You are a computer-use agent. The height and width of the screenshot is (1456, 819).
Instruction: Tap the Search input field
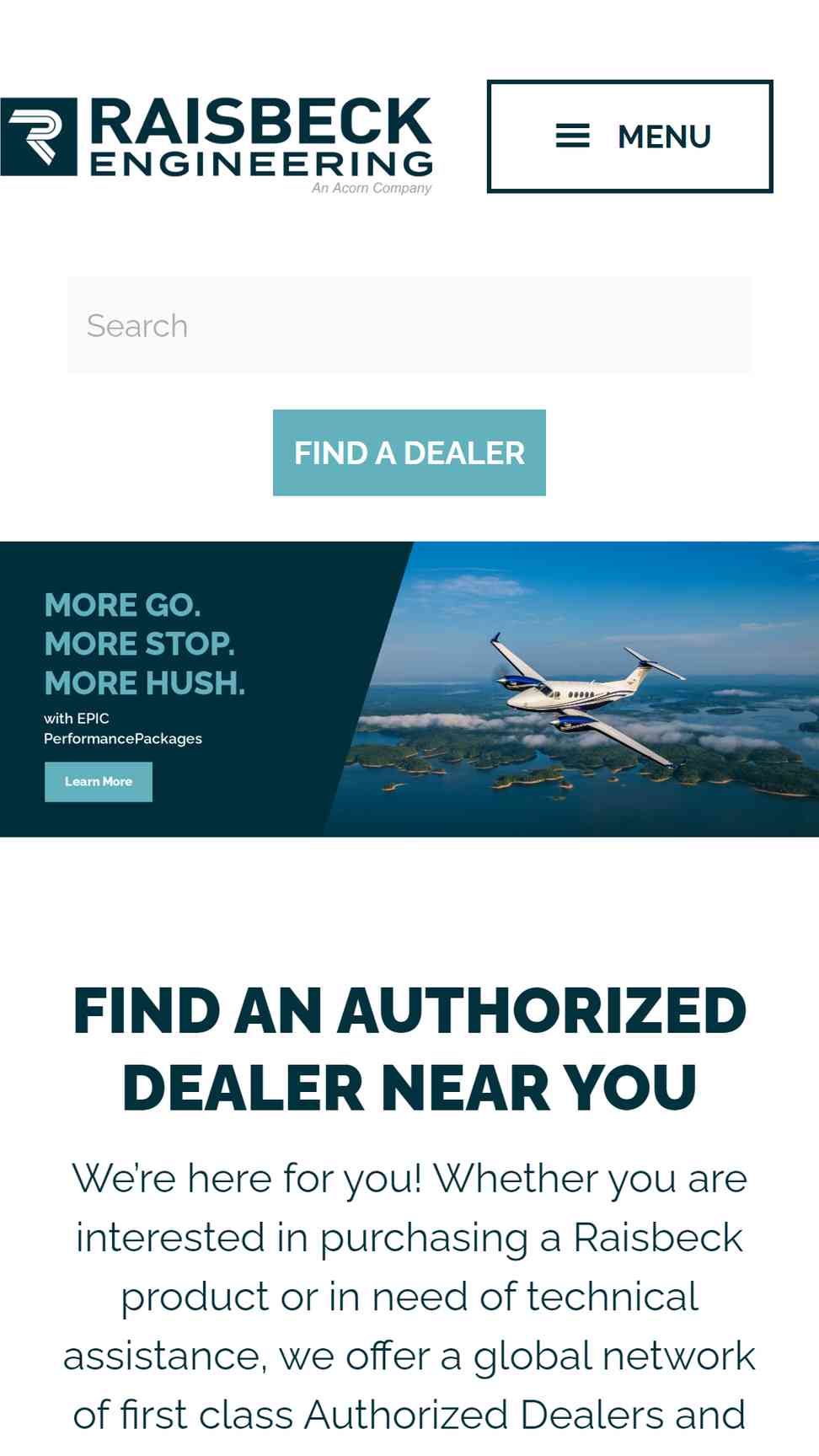click(x=409, y=325)
